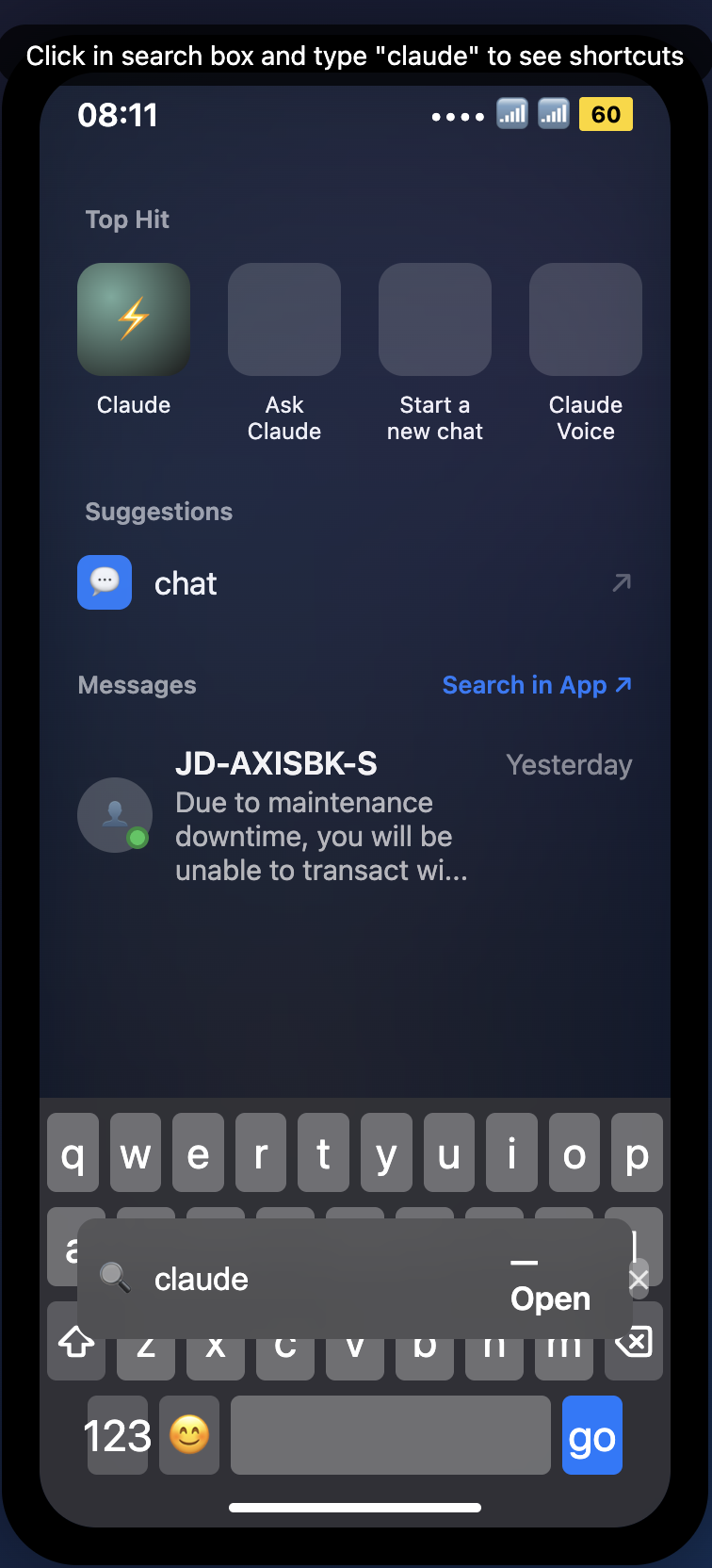Open the emoji keyboard
The height and width of the screenshot is (1568, 712).
[189, 1435]
